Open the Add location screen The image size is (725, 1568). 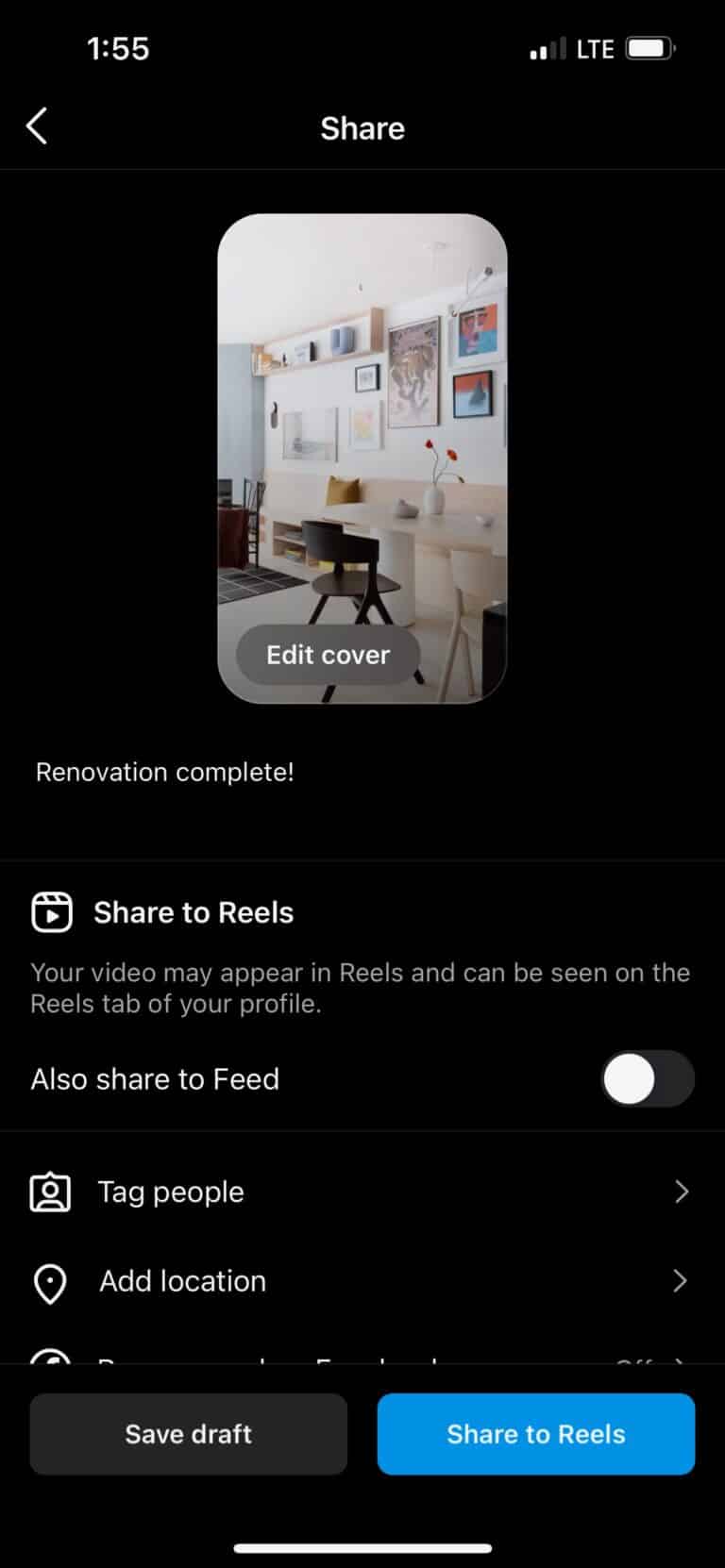pyautogui.click(x=682, y=1281)
